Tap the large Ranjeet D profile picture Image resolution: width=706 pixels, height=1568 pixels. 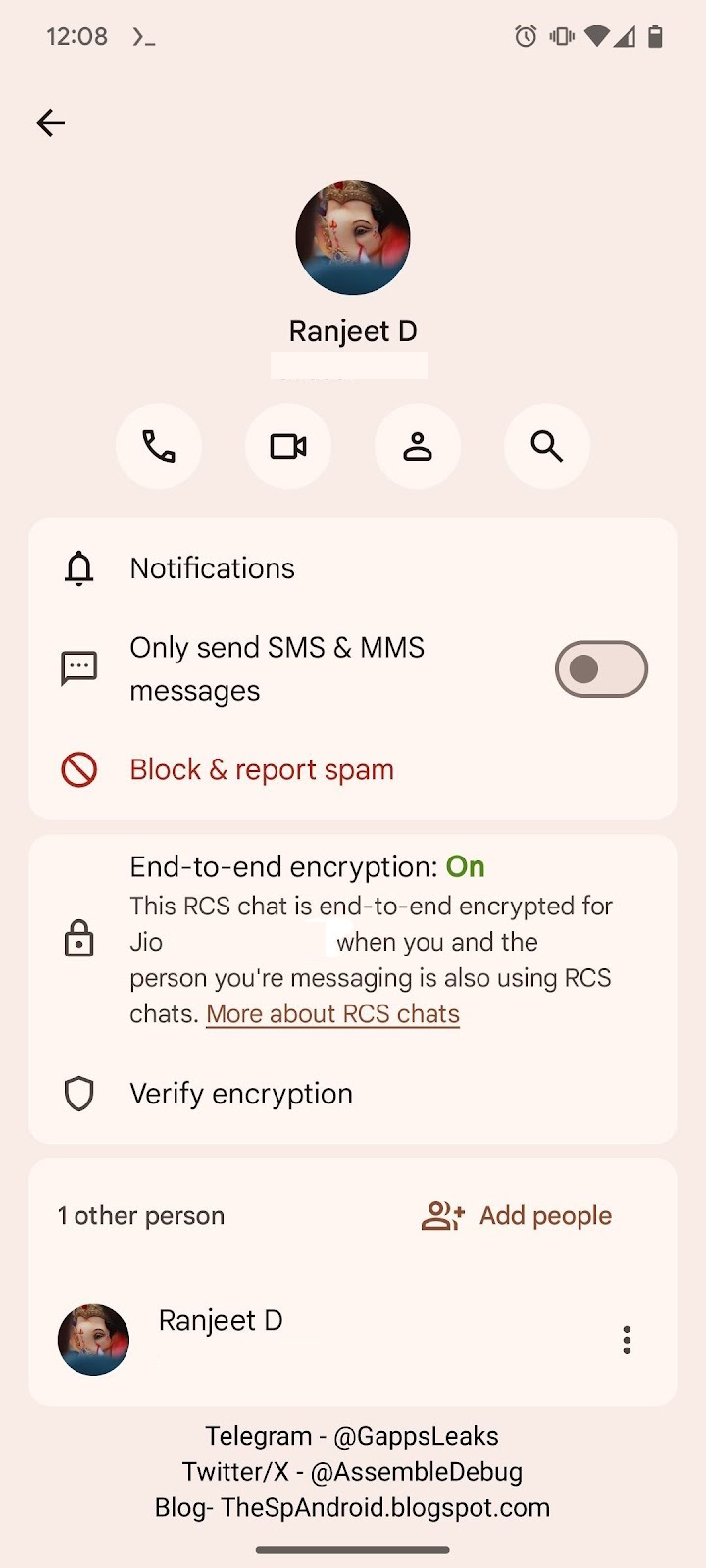coord(353,237)
